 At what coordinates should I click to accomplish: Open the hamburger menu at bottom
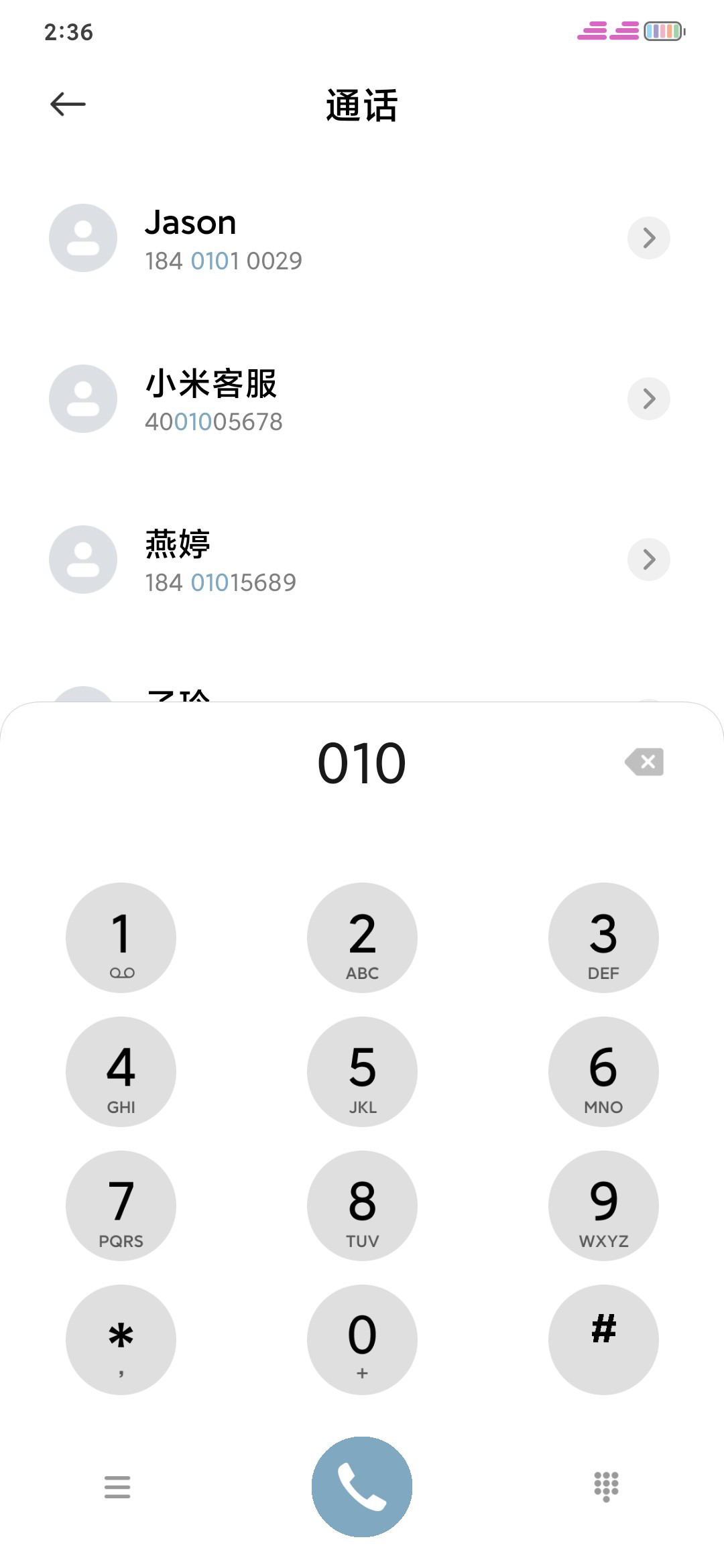(117, 1486)
